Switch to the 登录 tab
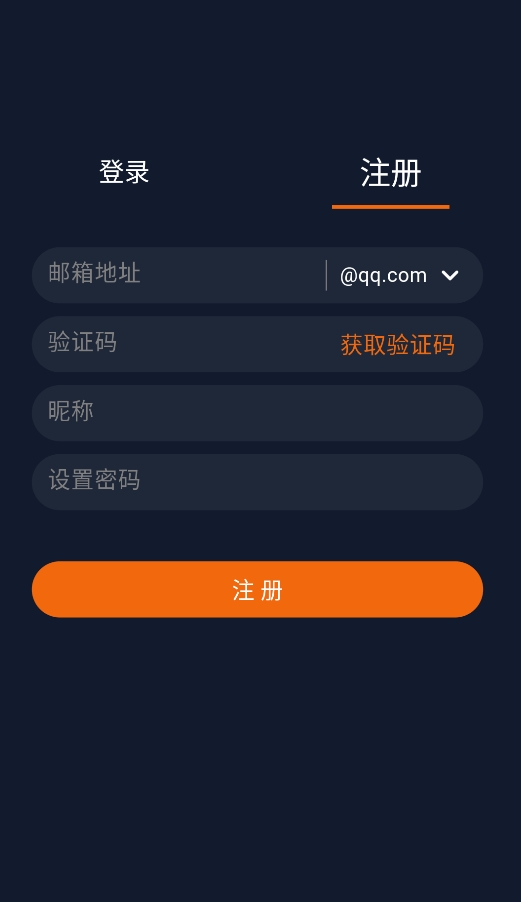 (x=124, y=172)
